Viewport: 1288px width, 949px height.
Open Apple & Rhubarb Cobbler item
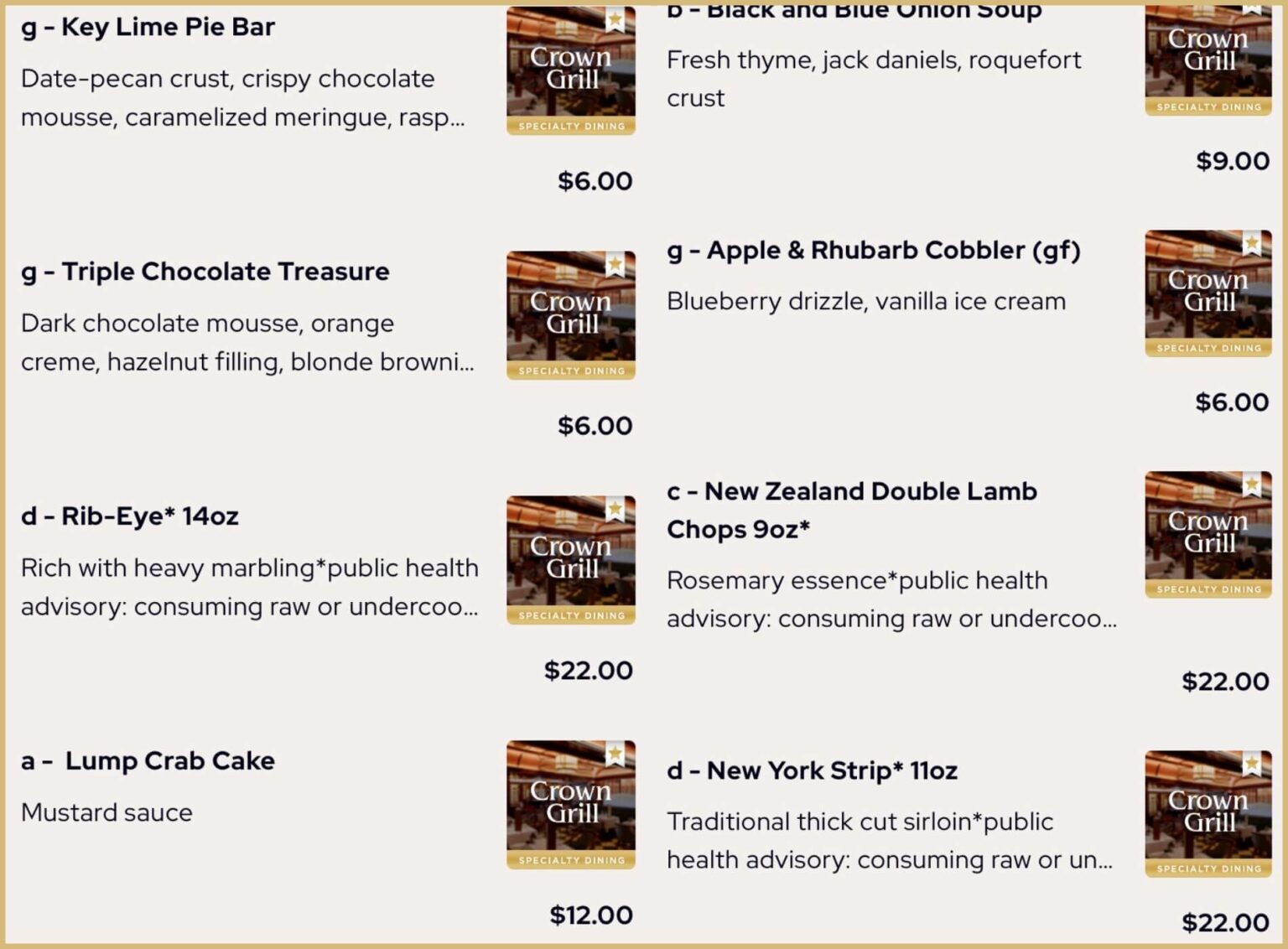(x=873, y=251)
